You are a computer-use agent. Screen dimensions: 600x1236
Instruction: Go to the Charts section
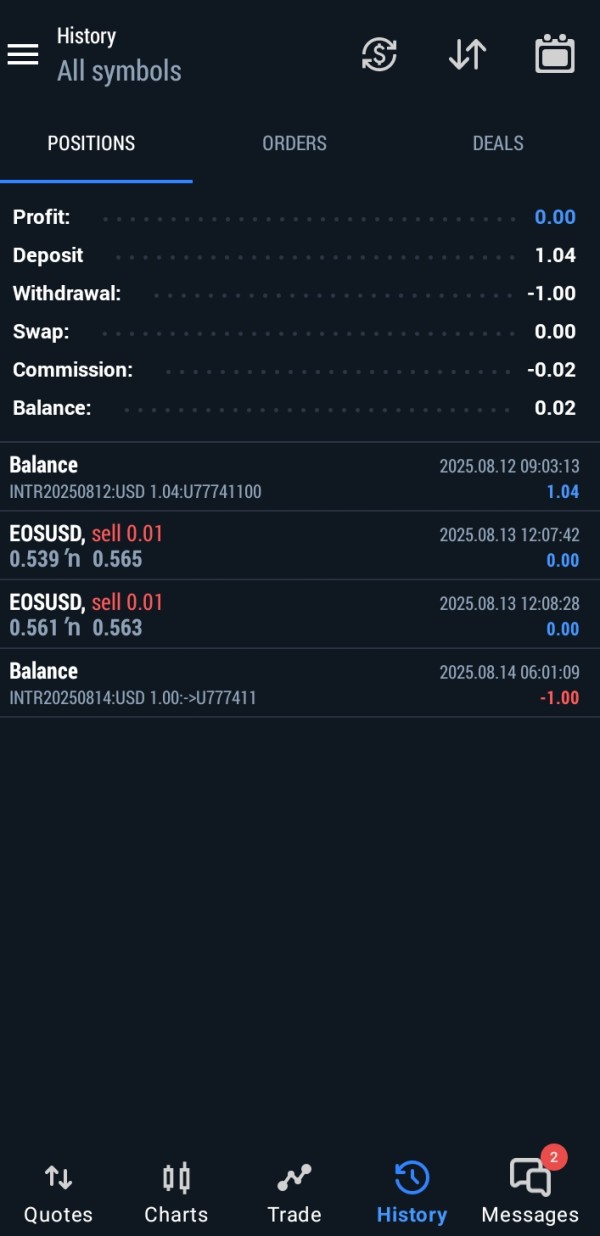[x=176, y=1193]
